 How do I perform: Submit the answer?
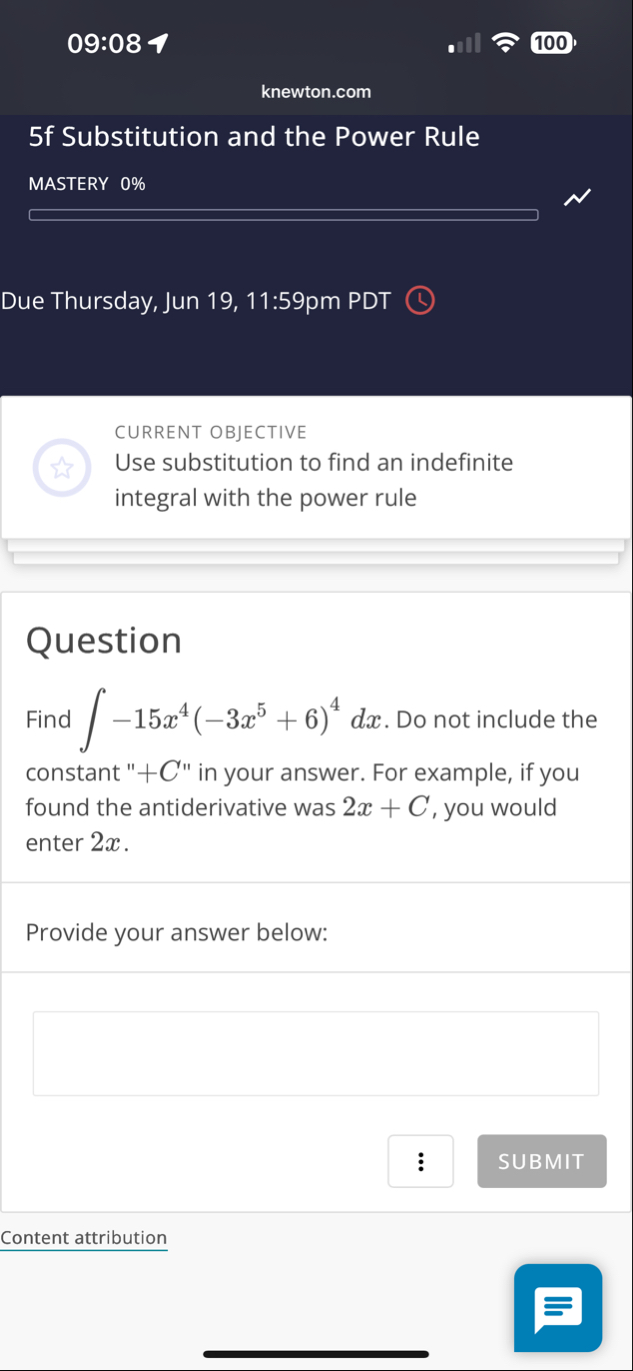point(541,1161)
